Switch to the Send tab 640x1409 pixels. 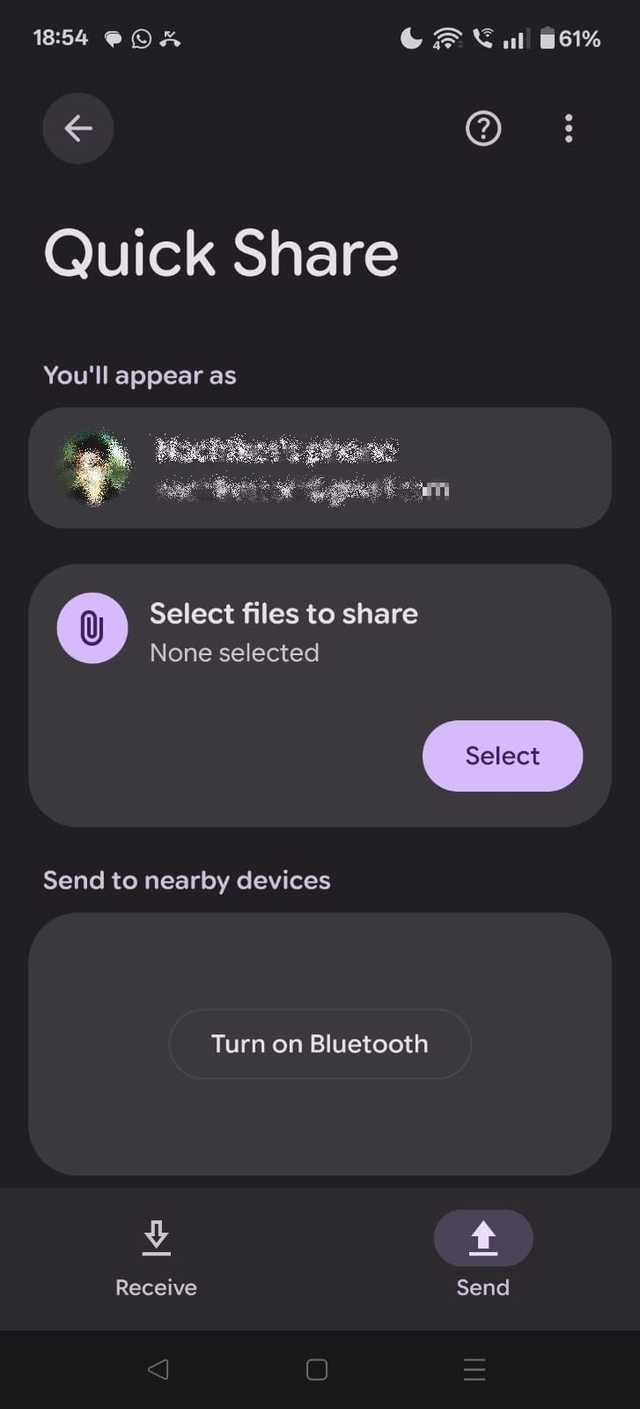click(483, 1258)
